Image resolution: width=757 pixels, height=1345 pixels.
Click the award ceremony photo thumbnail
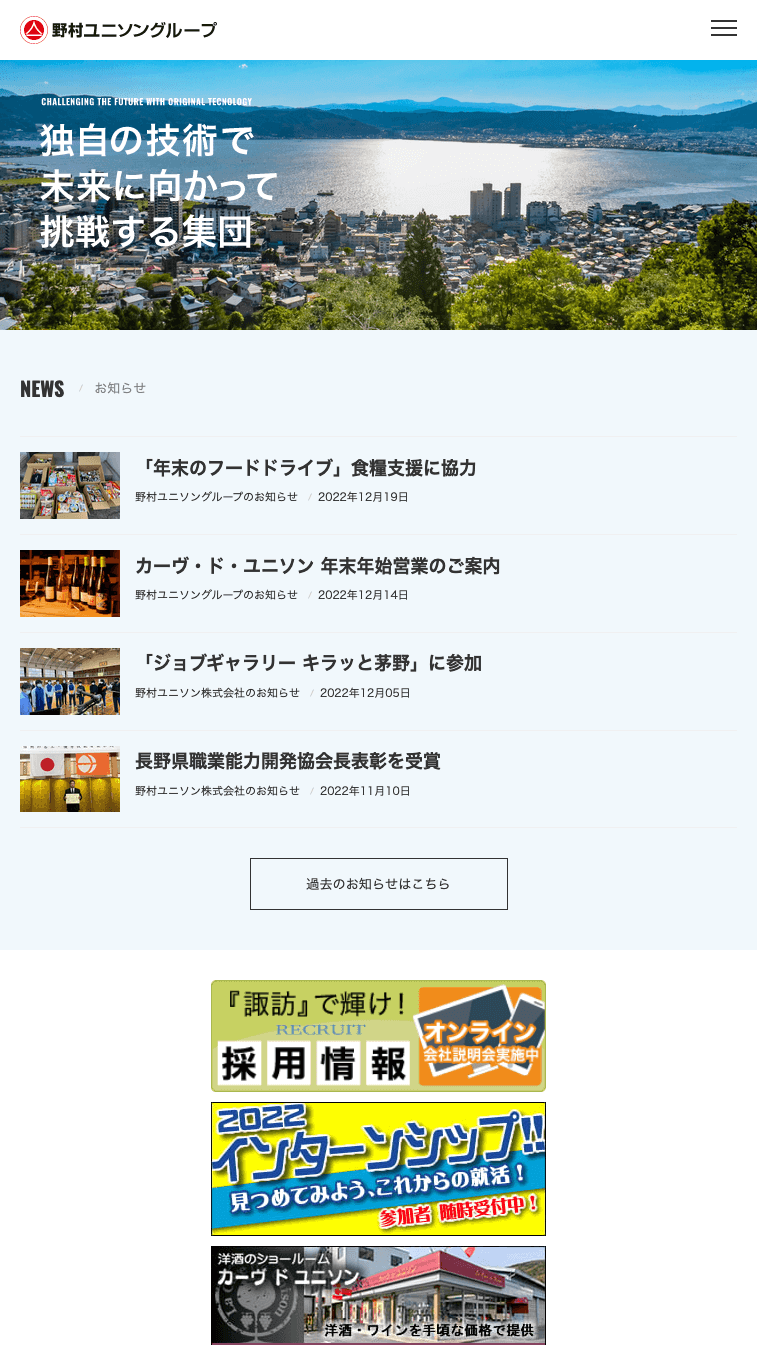click(69, 779)
